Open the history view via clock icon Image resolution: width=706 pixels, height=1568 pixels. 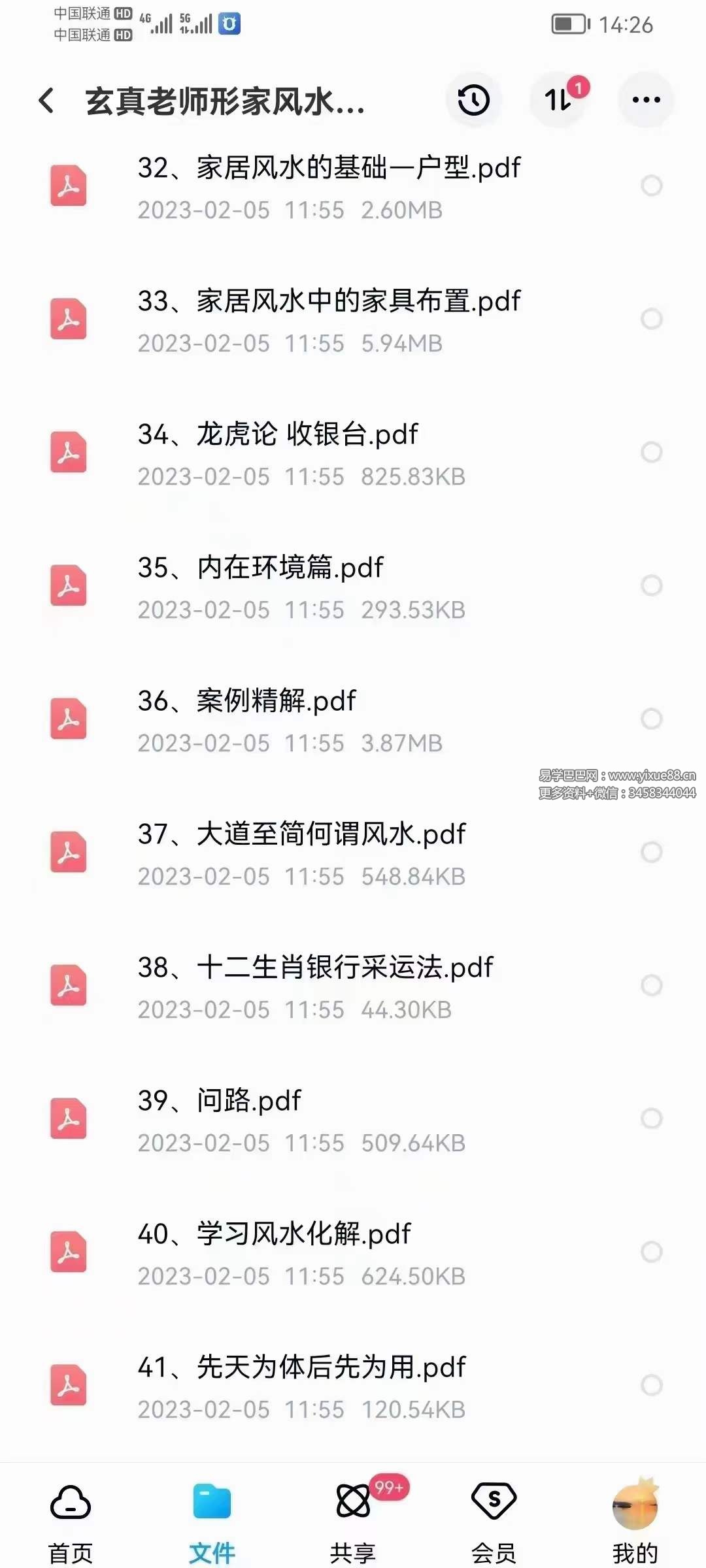[x=473, y=99]
